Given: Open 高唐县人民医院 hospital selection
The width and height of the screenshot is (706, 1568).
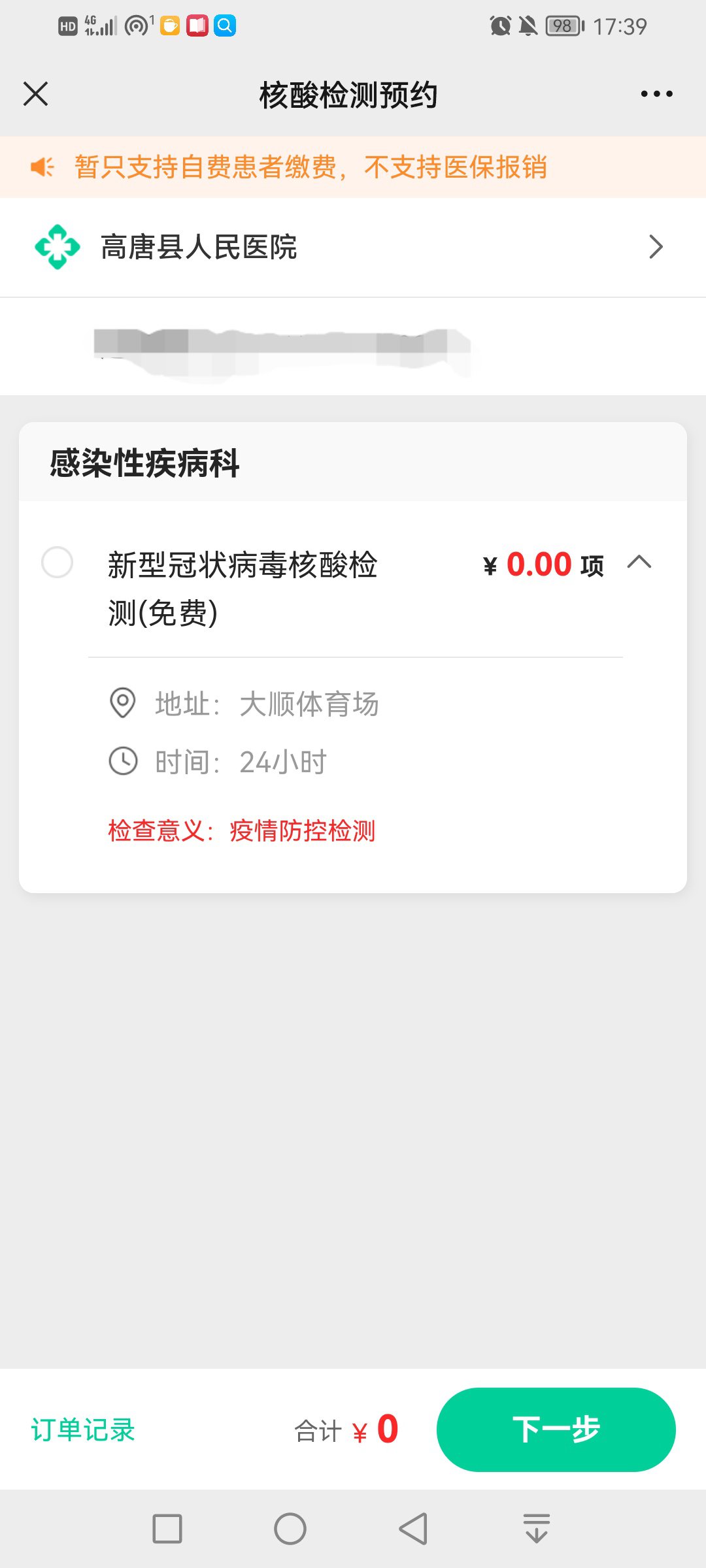Looking at the screenshot, I should click(x=353, y=247).
